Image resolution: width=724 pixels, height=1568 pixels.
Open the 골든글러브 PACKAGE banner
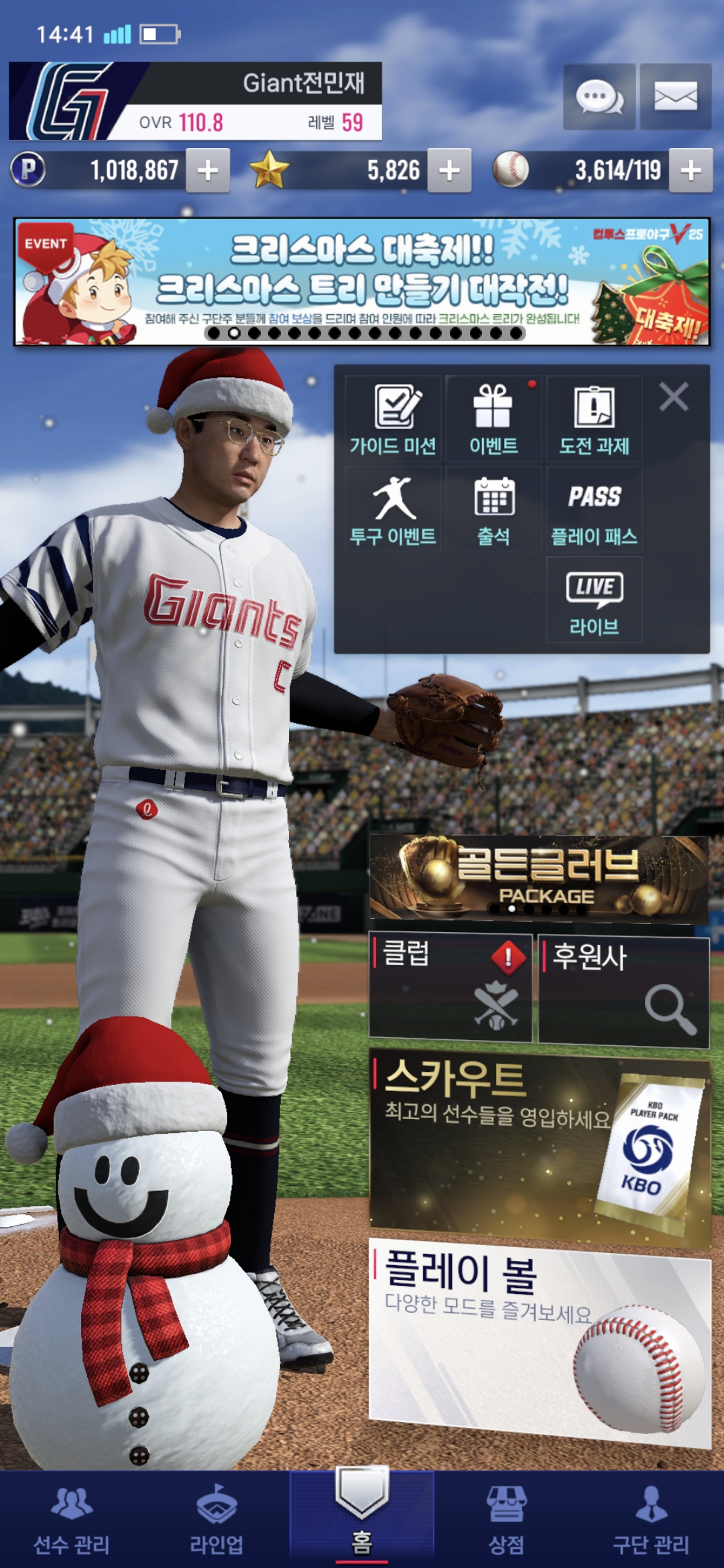click(539, 878)
